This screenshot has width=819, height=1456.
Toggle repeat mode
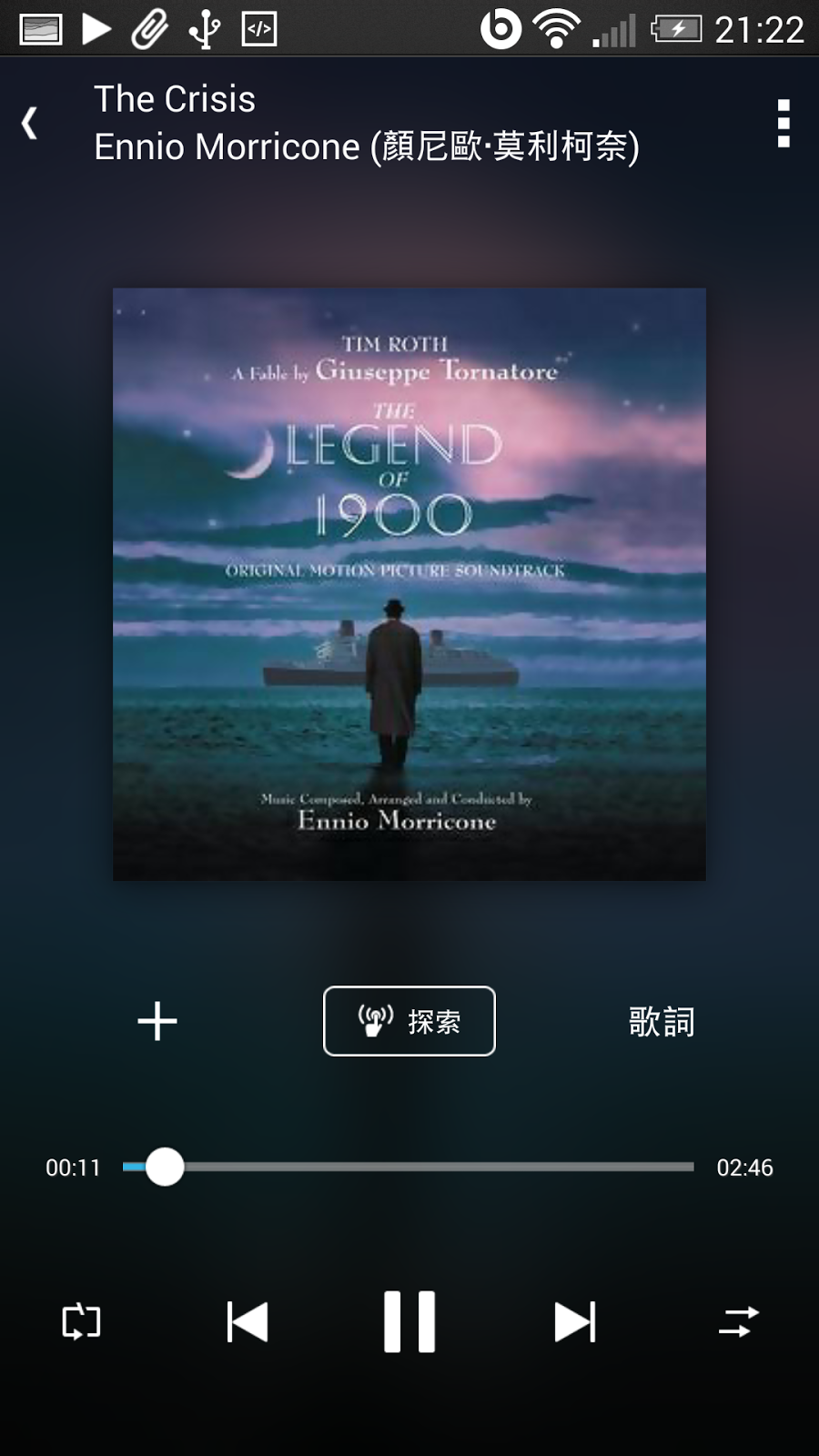[81, 1321]
